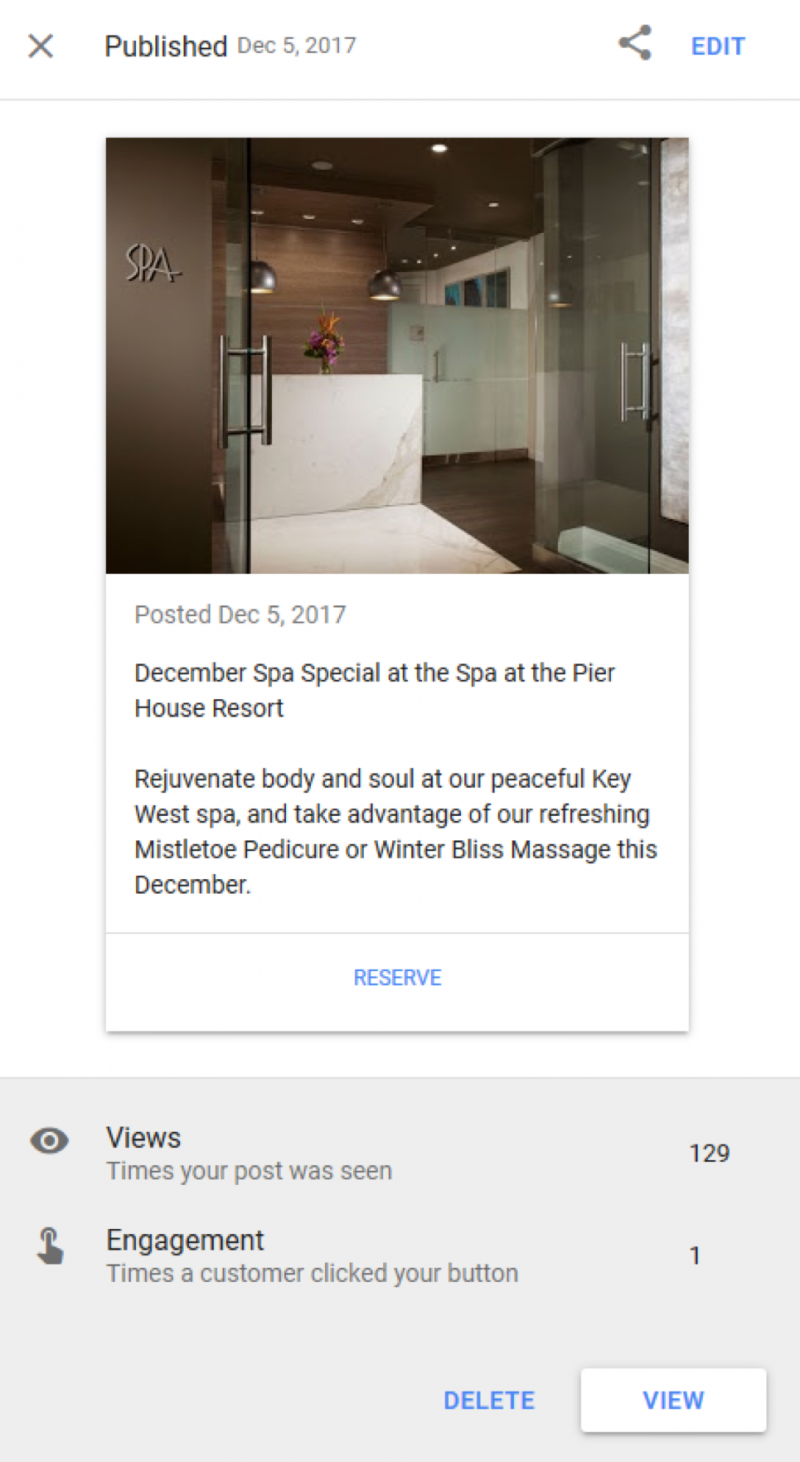The image size is (800, 1462).
Task: Click the Times your post was seen caption
Action: tap(248, 1171)
